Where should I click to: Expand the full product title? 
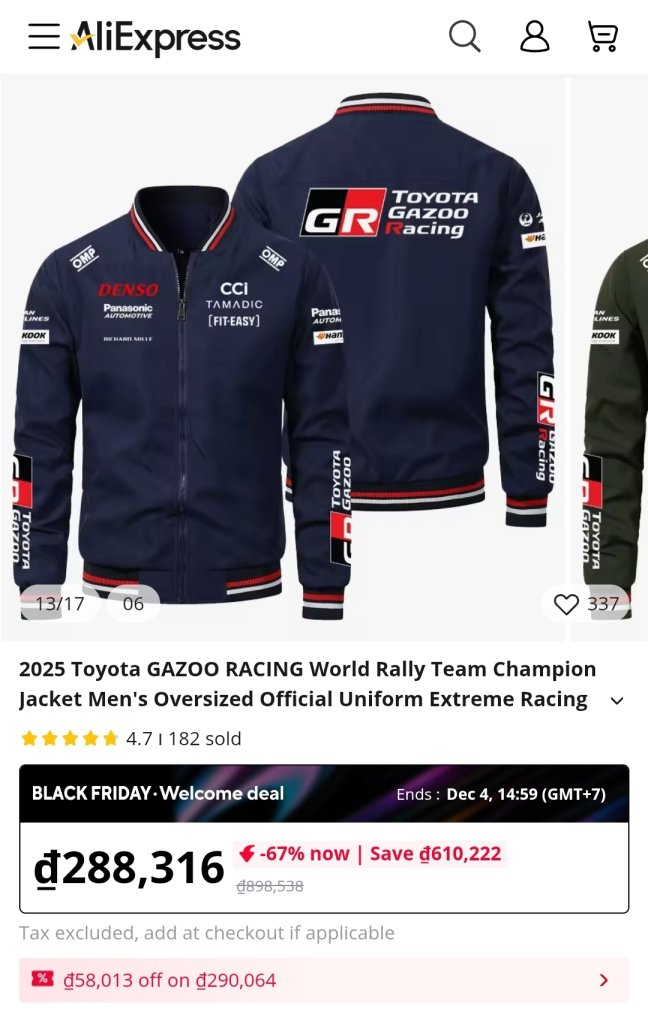point(617,700)
